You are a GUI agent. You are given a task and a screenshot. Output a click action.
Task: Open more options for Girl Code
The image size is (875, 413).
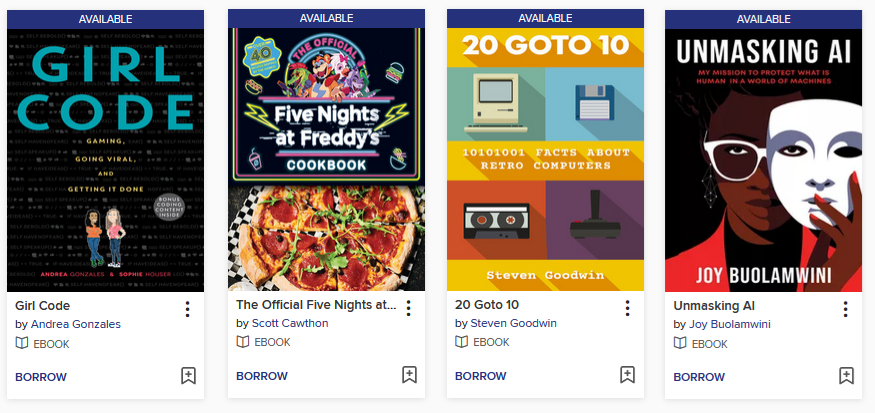[187, 309]
